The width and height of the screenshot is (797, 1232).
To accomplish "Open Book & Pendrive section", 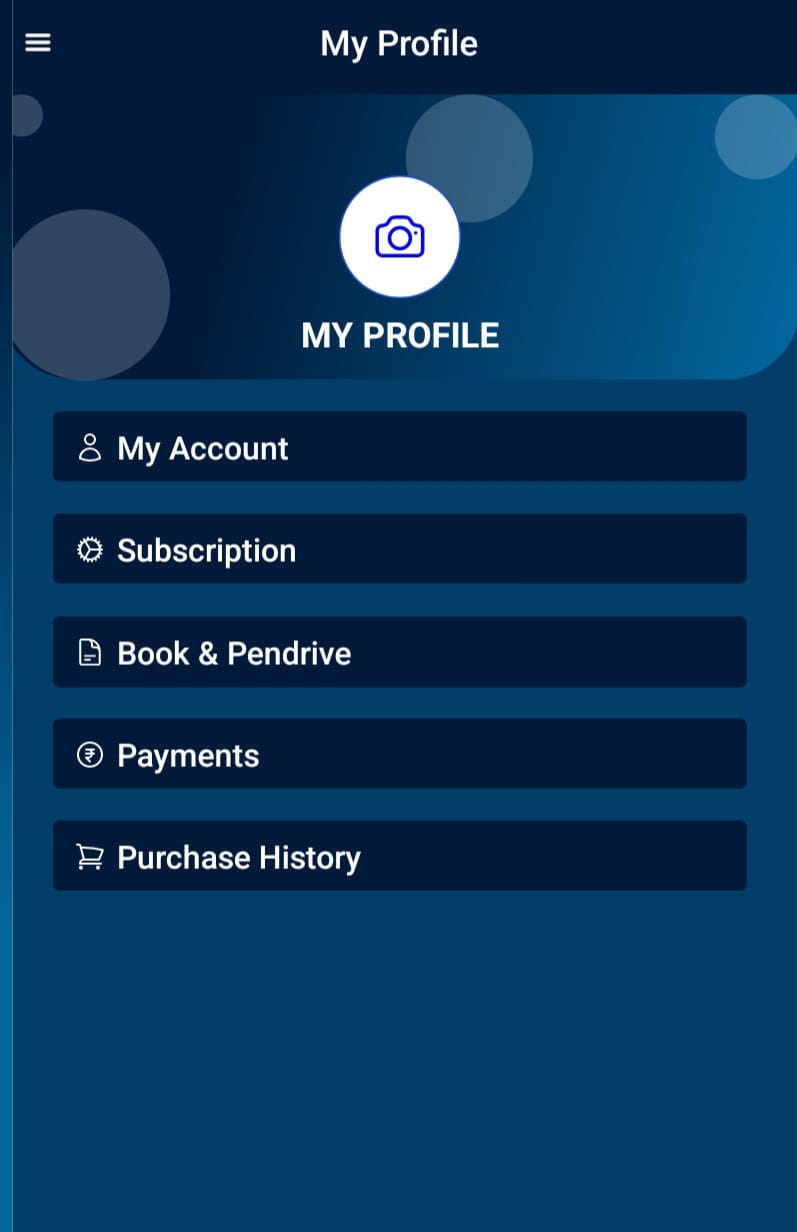I will [399, 652].
